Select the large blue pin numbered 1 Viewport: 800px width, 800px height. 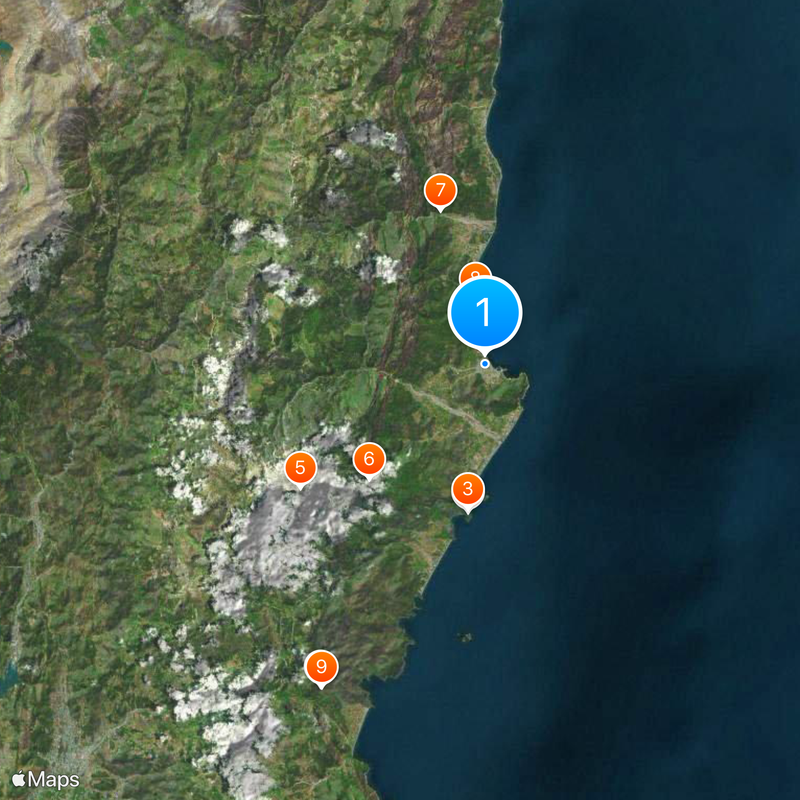(485, 313)
